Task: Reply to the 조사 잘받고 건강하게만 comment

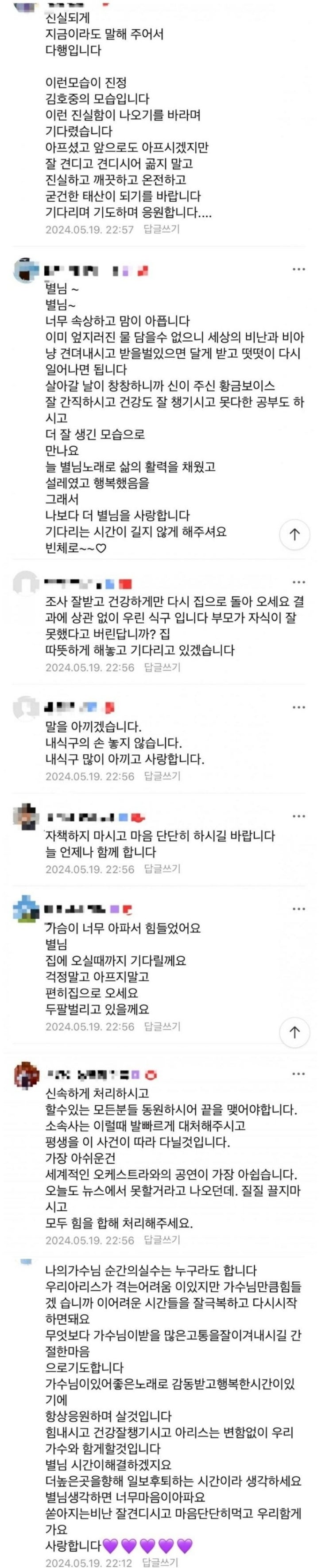Action: click(x=162, y=667)
